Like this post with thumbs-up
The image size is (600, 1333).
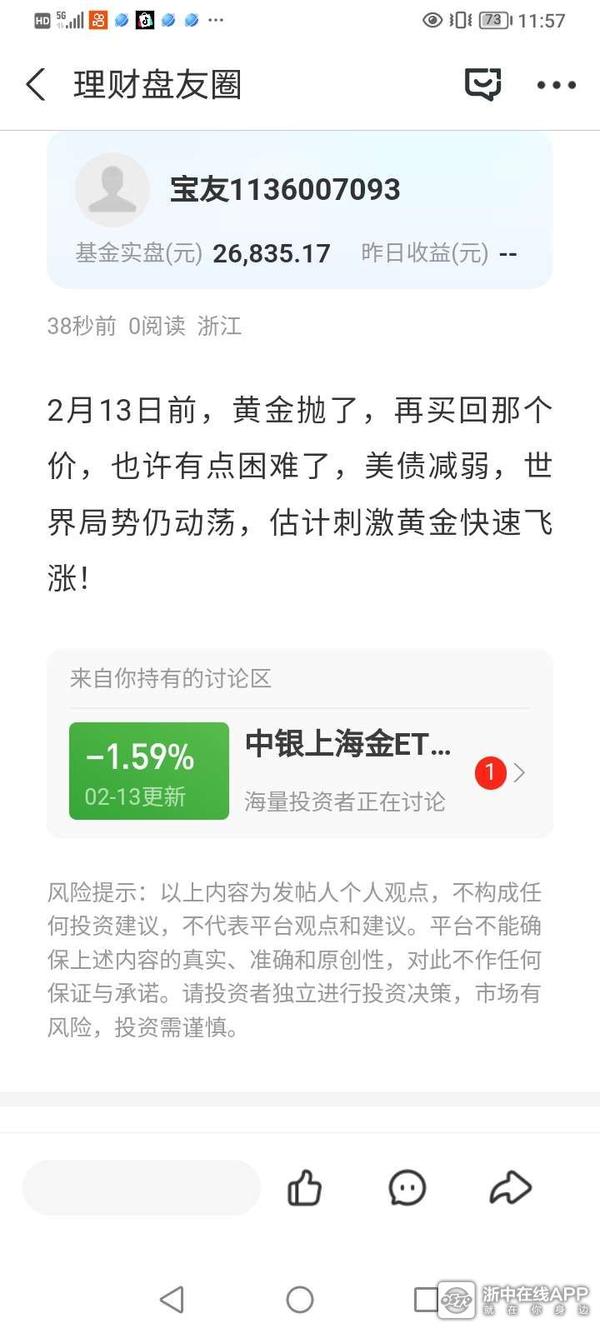pyautogui.click(x=305, y=1188)
